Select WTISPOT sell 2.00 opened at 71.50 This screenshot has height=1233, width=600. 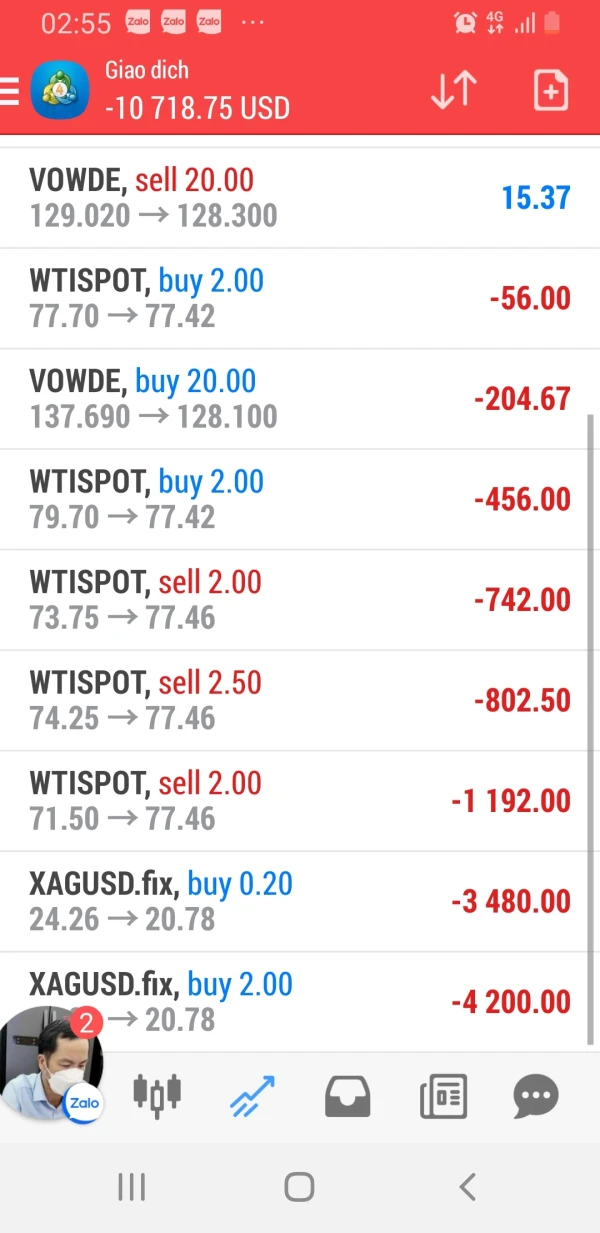300,801
